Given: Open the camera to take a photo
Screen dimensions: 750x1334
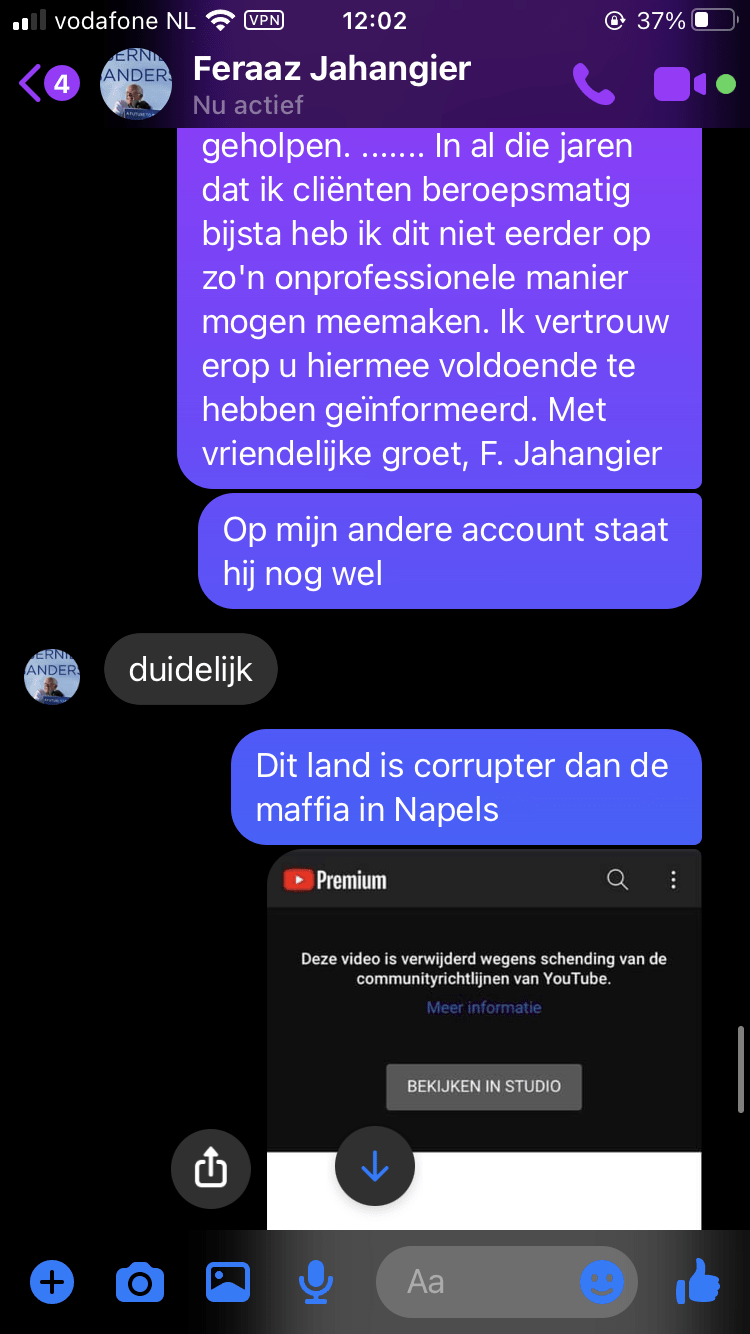Looking at the screenshot, I should [x=139, y=1281].
